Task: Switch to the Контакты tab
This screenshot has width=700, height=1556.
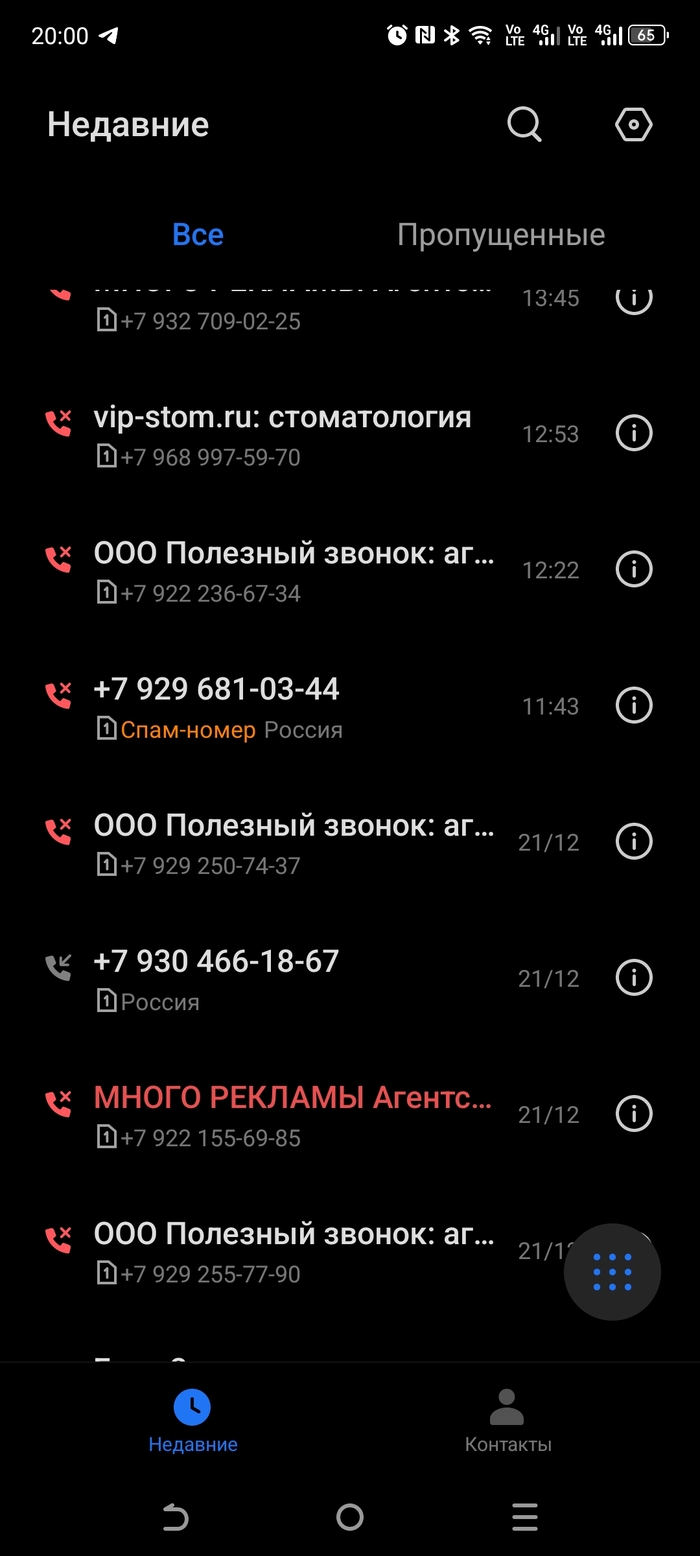Action: 507,1420
